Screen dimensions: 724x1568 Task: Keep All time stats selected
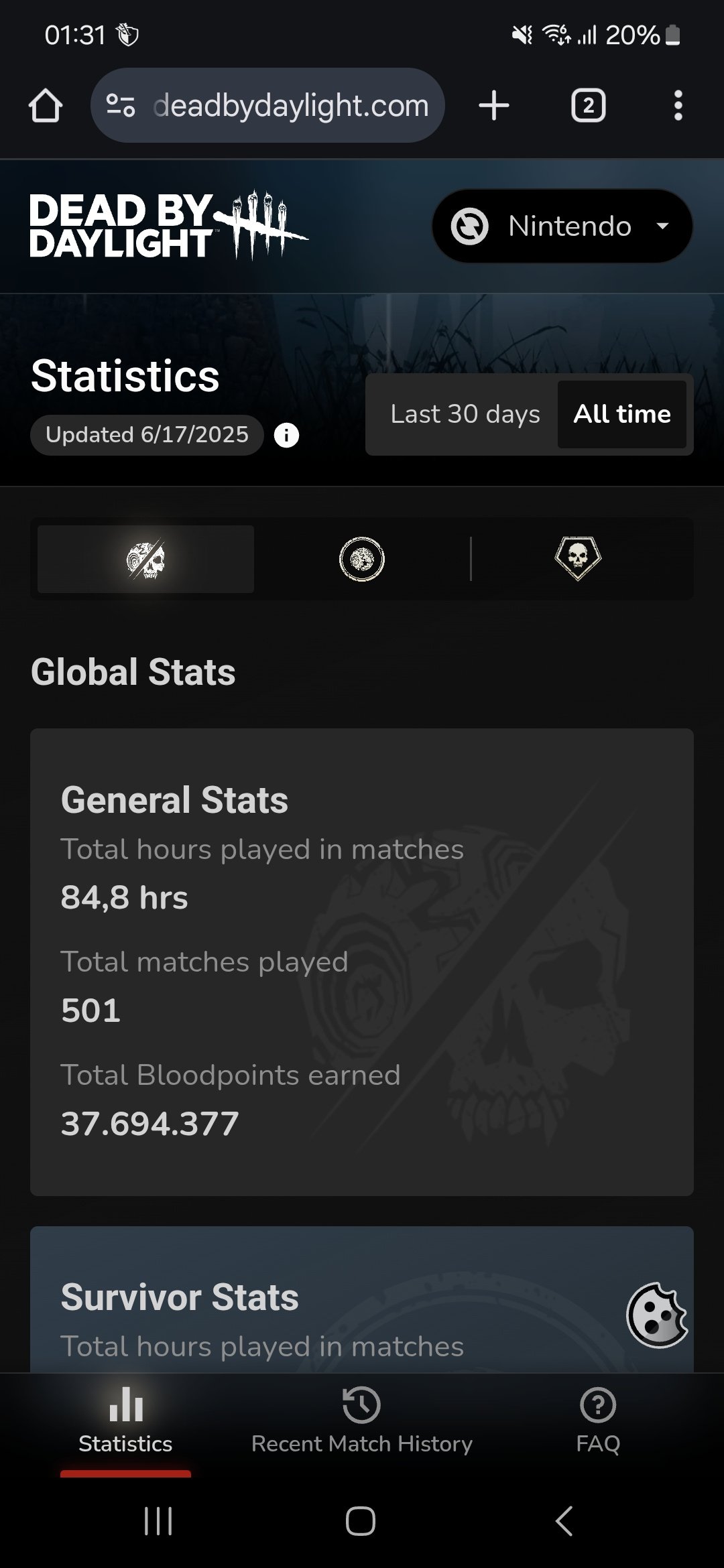coord(621,414)
